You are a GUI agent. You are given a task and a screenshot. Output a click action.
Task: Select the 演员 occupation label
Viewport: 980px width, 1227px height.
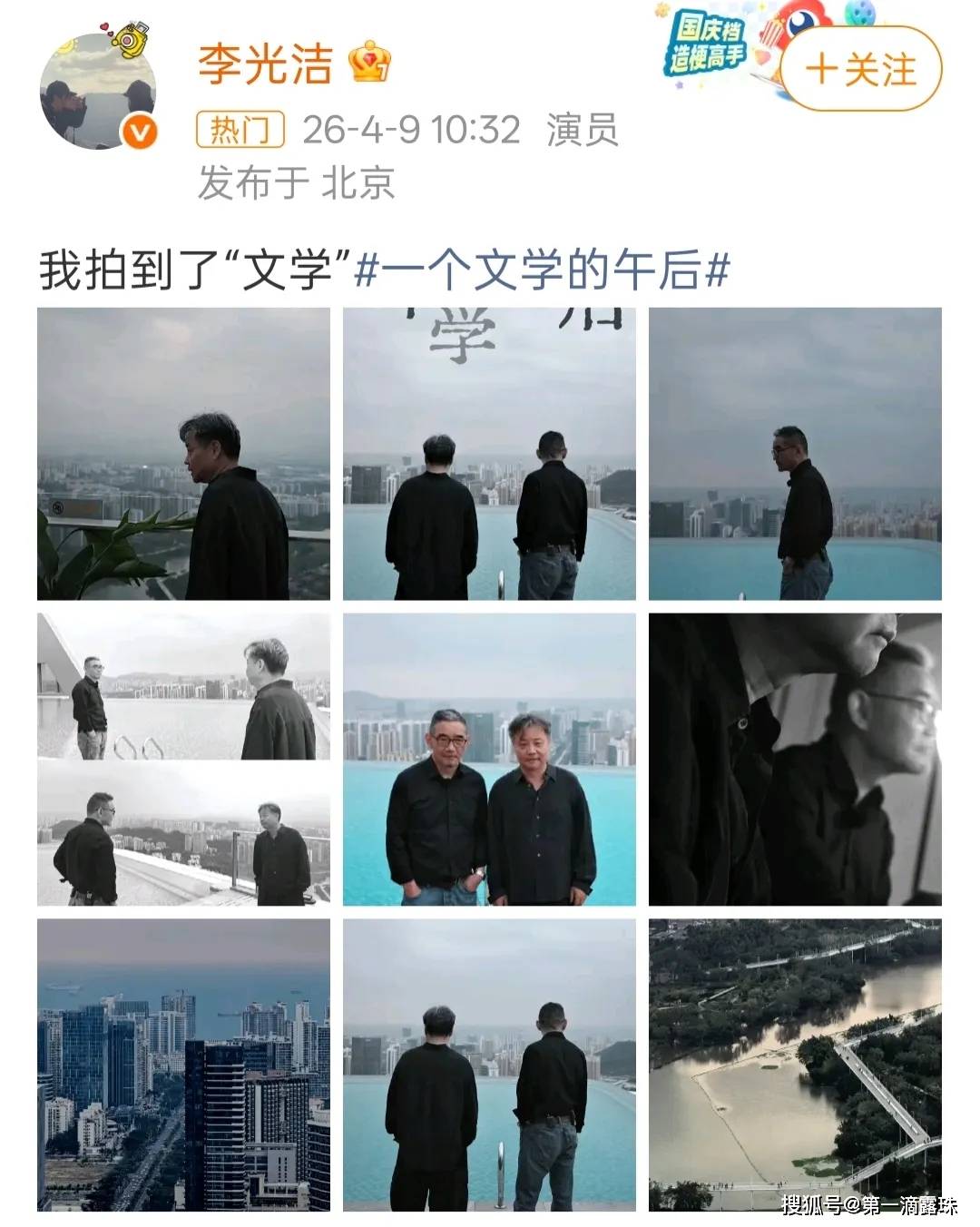point(581,129)
